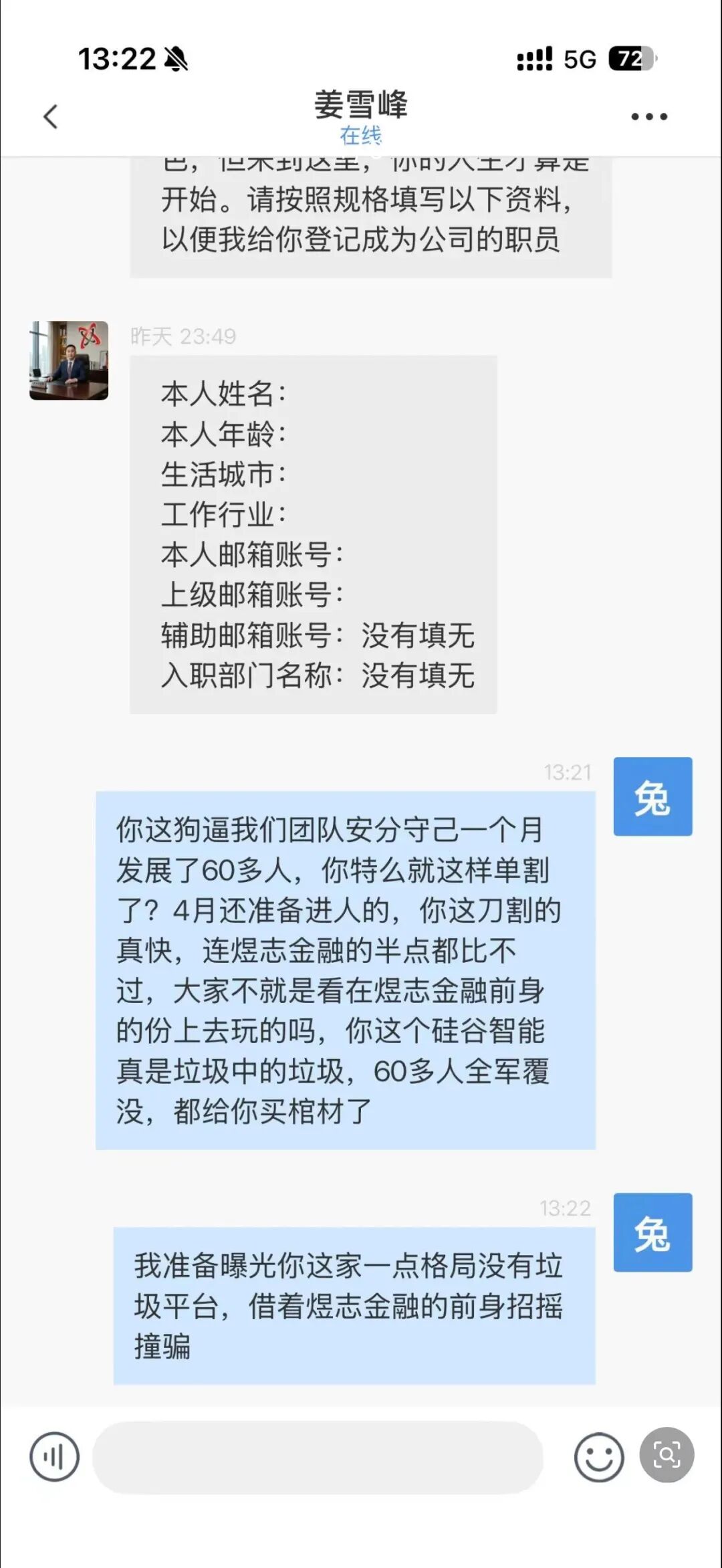Tap the voice message icon
Viewport: 722px width, 1568px height.
(54, 1456)
